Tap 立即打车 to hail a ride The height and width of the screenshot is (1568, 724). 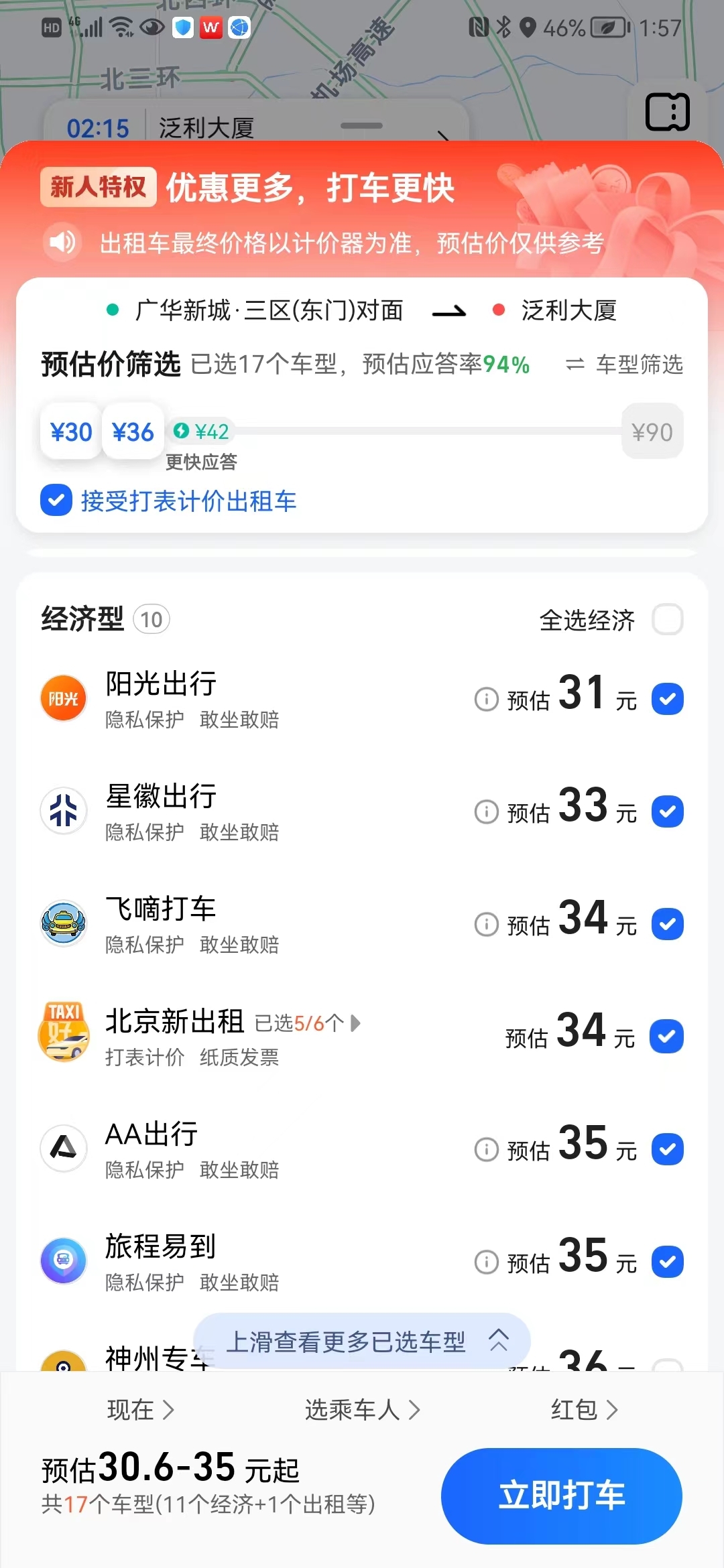(x=561, y=1496)
